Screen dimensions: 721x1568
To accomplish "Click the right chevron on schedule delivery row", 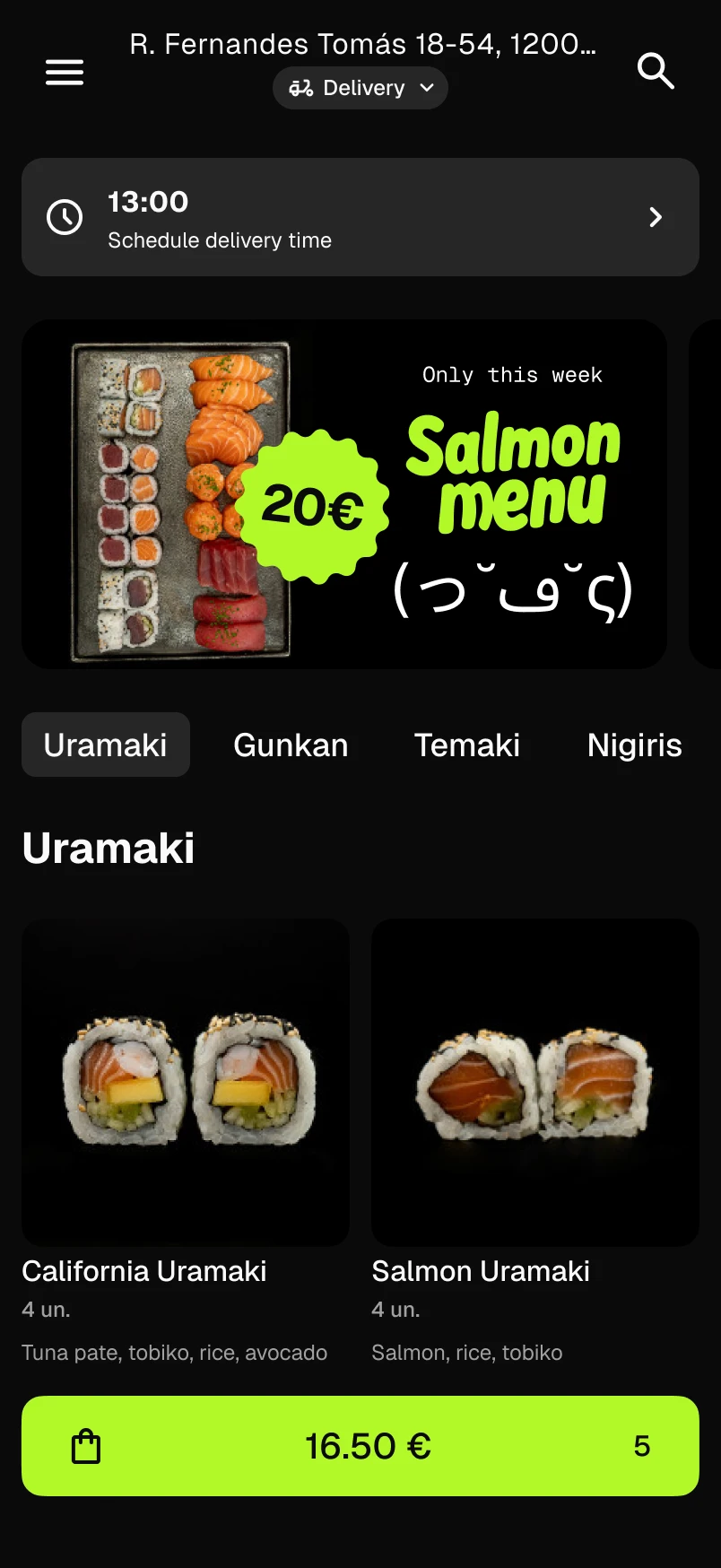I will tap(656, 217).
